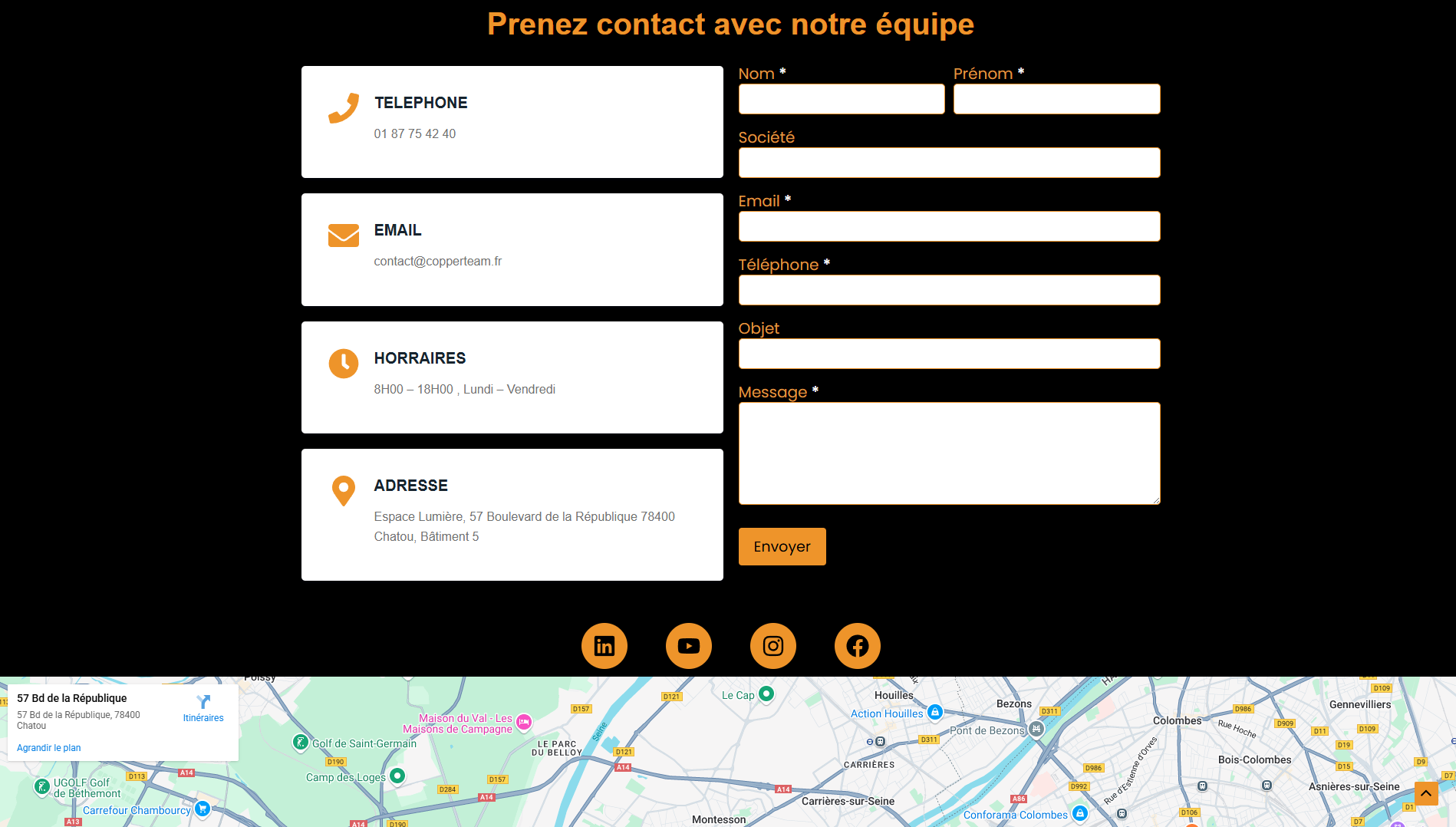
Task: Tap the Téléphone input field
Action: [948, 290]
